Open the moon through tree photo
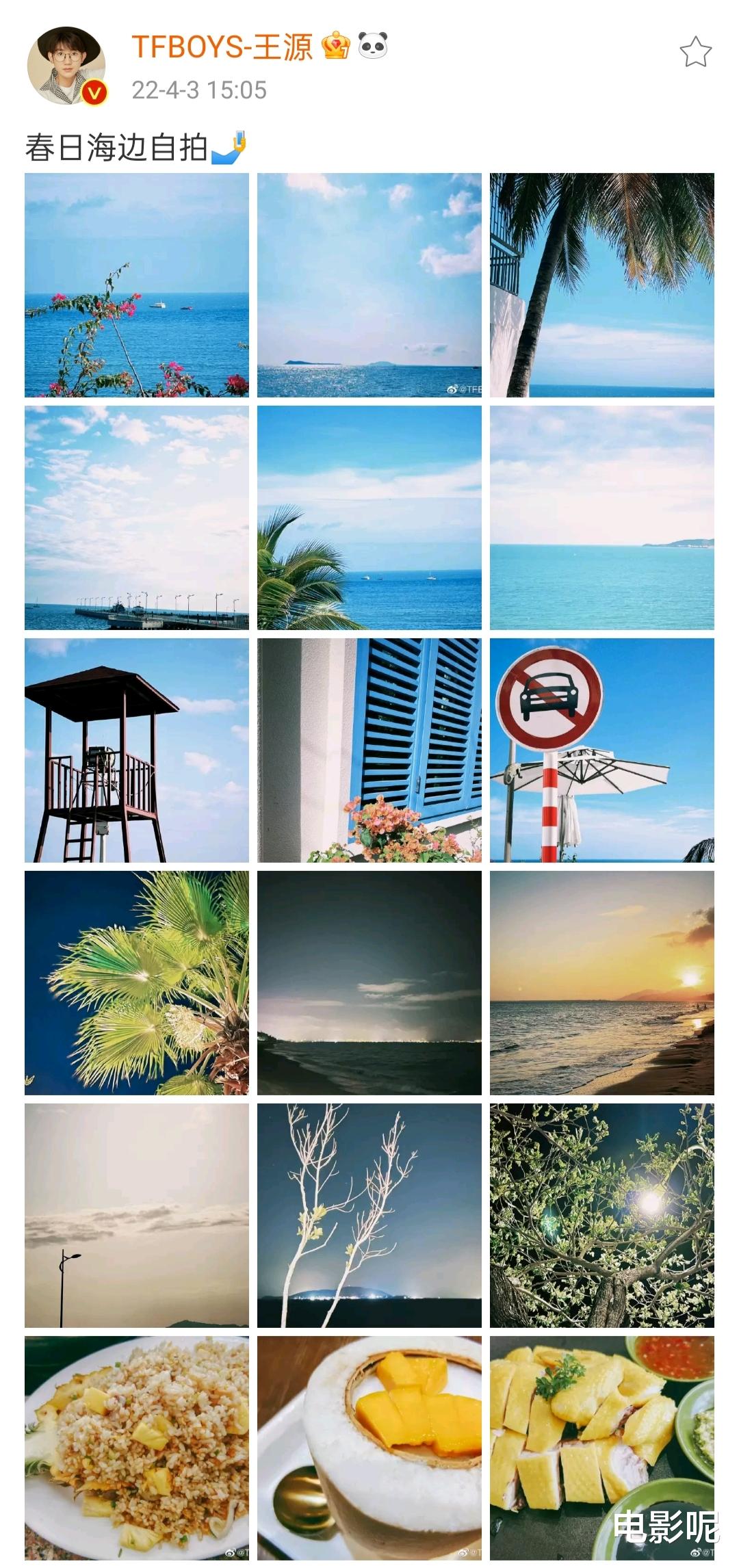Screen dimensions: 739x1568 pyautogui.click(x=602, y=1216)
